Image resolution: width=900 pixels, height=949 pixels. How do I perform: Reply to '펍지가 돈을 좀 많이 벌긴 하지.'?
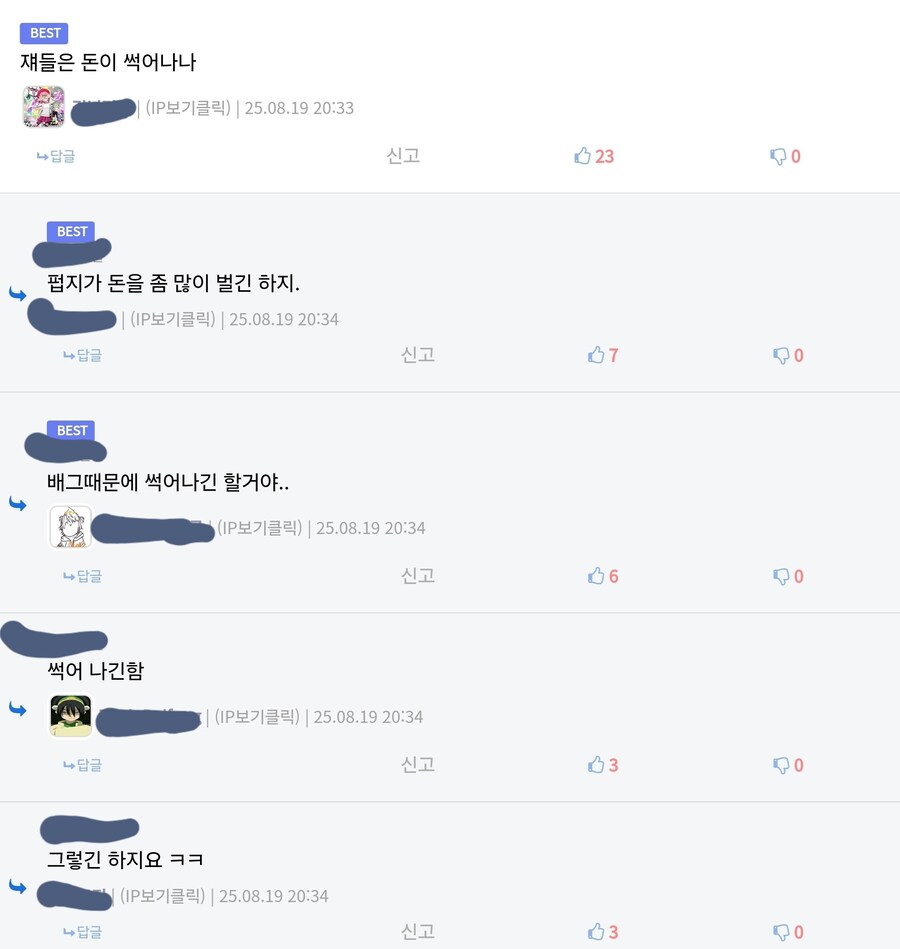(82, 355)
